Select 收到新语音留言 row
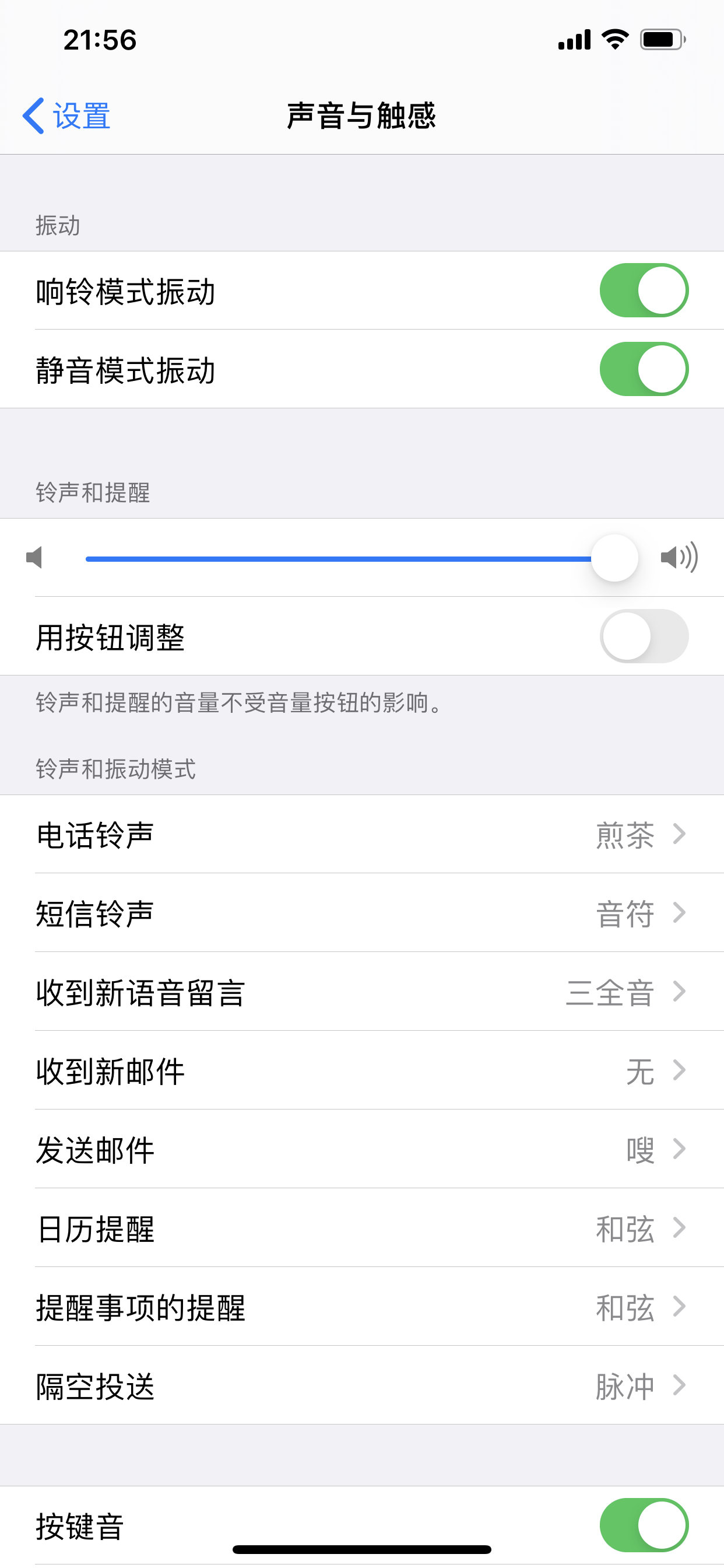 point(361,992)
